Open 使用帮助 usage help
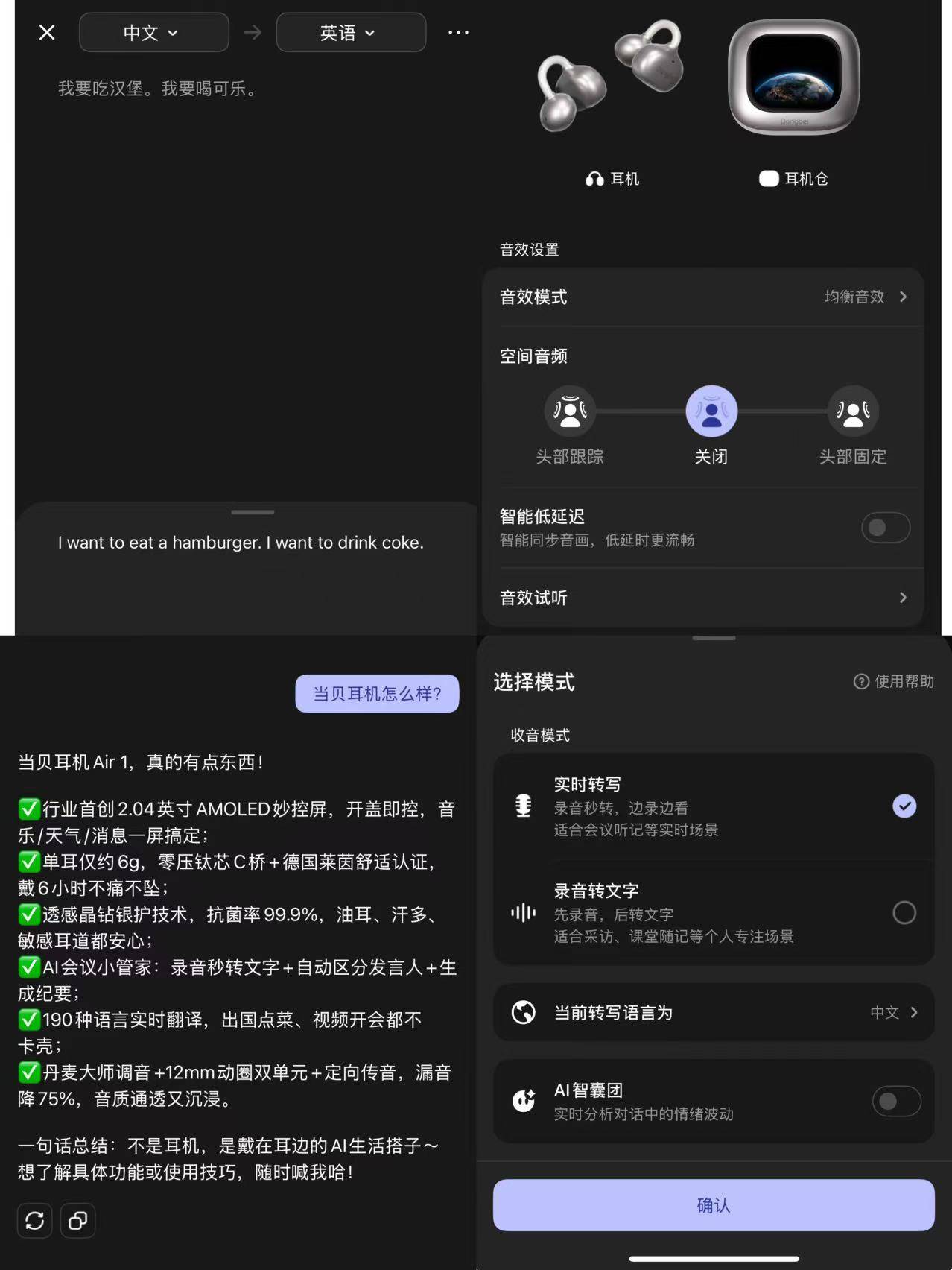This screenshot has height=1270, width=952. (893, 681)
